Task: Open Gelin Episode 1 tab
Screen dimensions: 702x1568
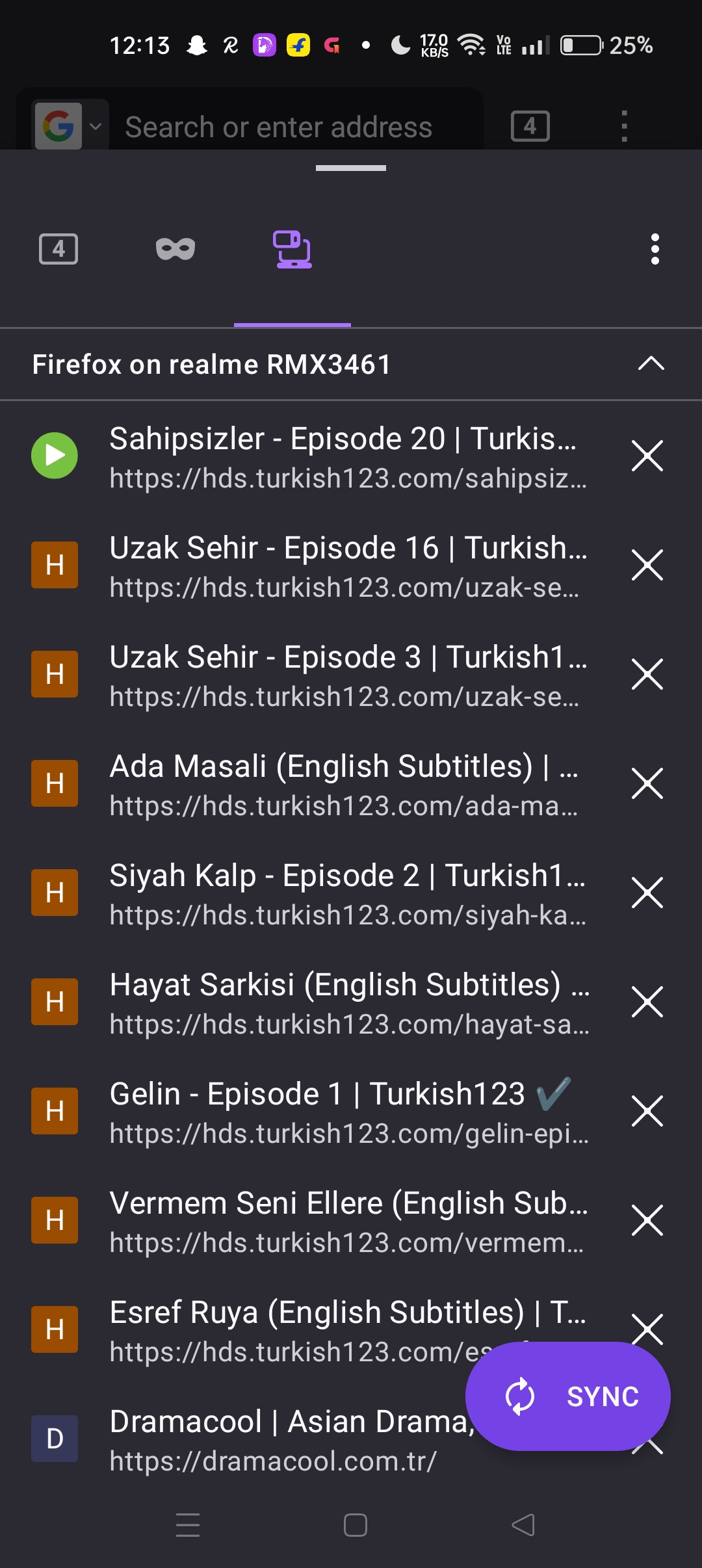Action: coord(309,1112)
